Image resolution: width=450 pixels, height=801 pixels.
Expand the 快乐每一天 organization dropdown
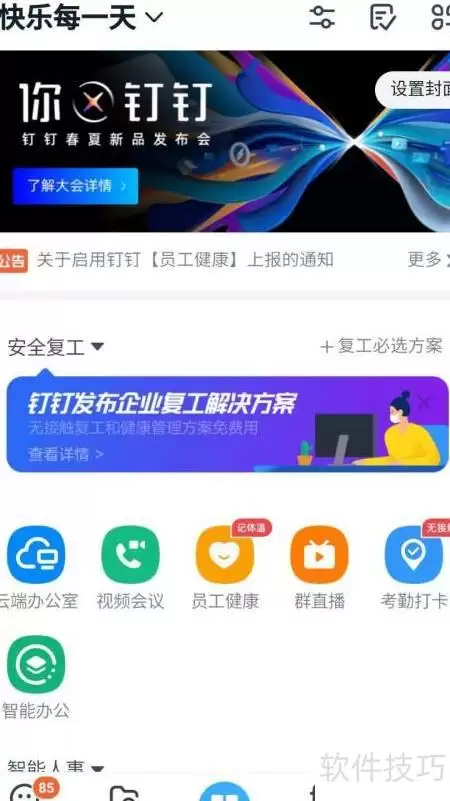tap(82, 17)
